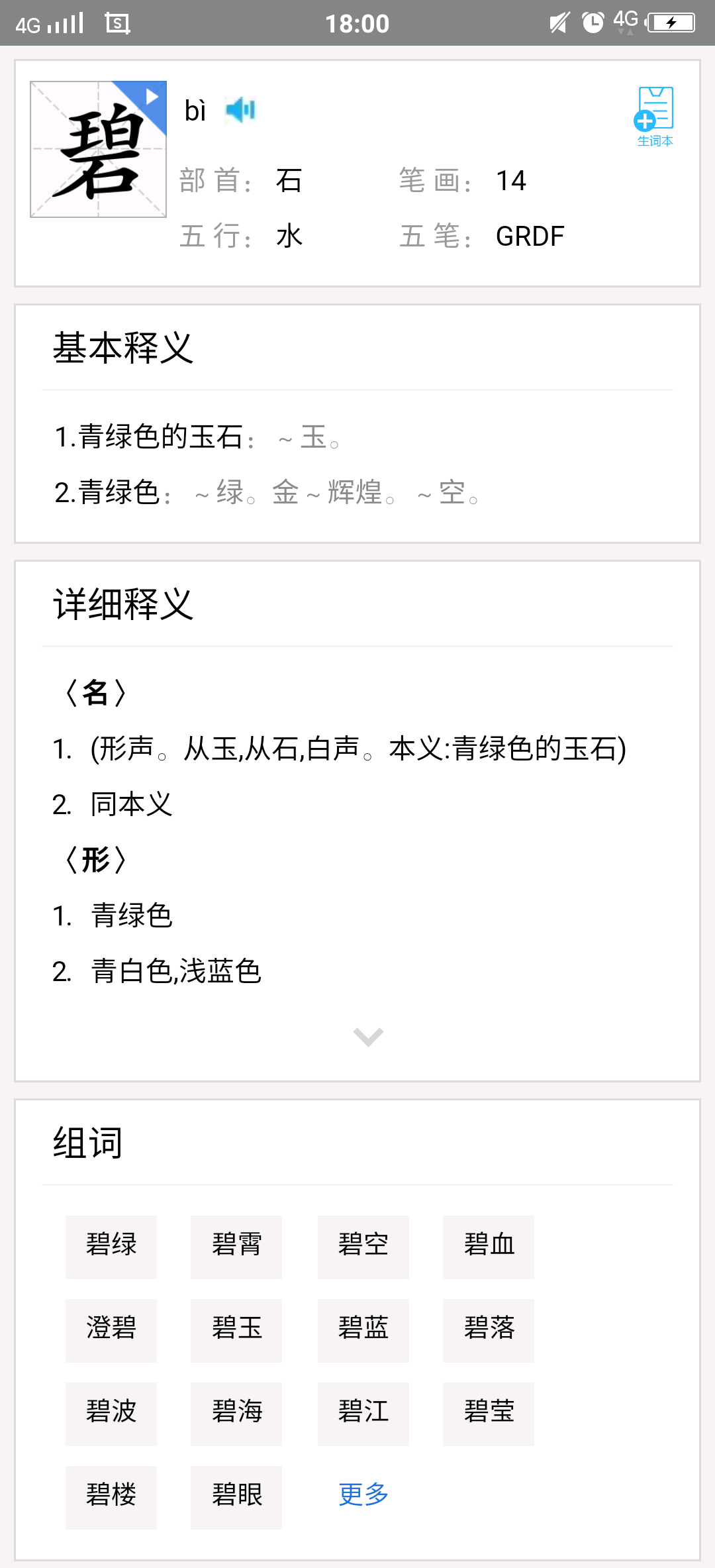Tap the battery charging indicator
This screenshot has height=1568, width=715.
coord(671,23)
